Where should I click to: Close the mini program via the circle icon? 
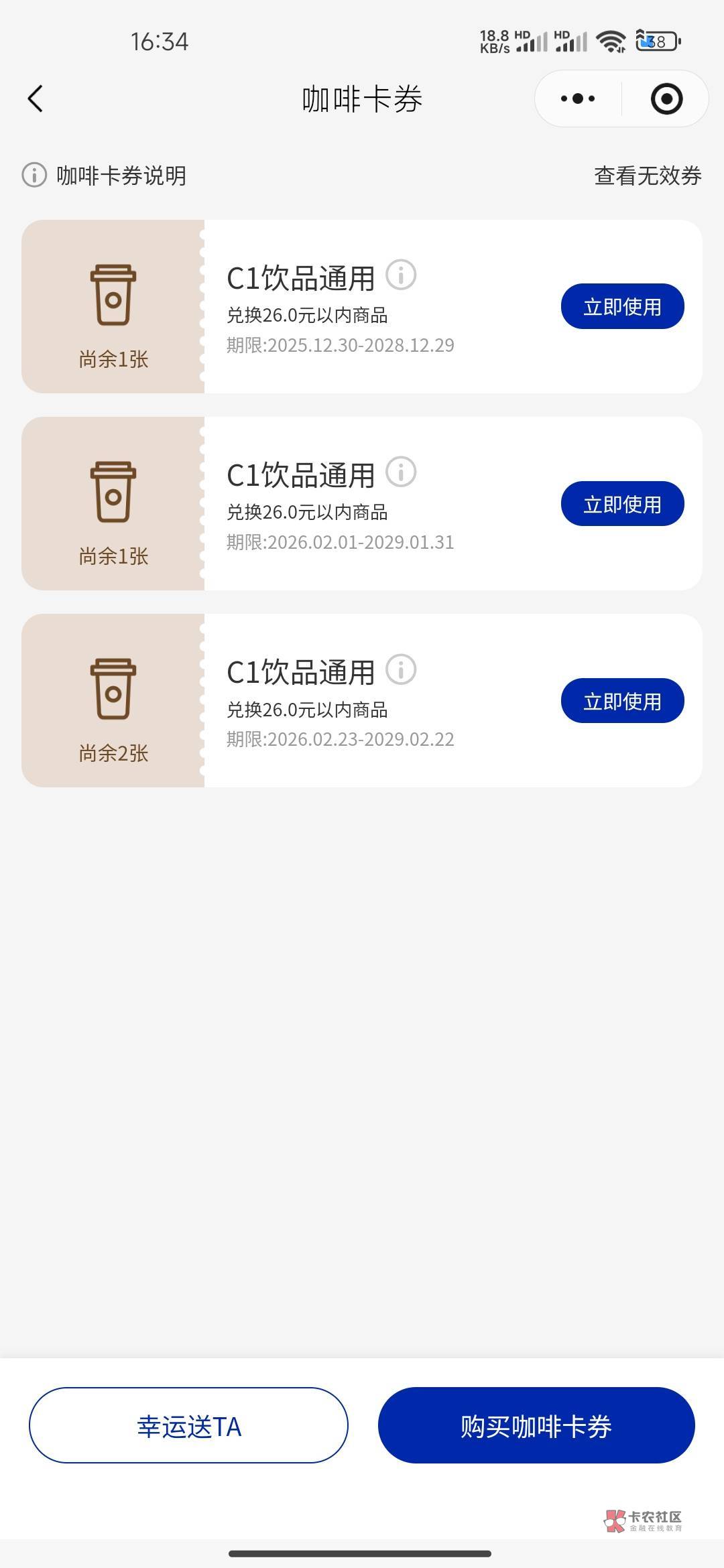[x=666, y=99]
